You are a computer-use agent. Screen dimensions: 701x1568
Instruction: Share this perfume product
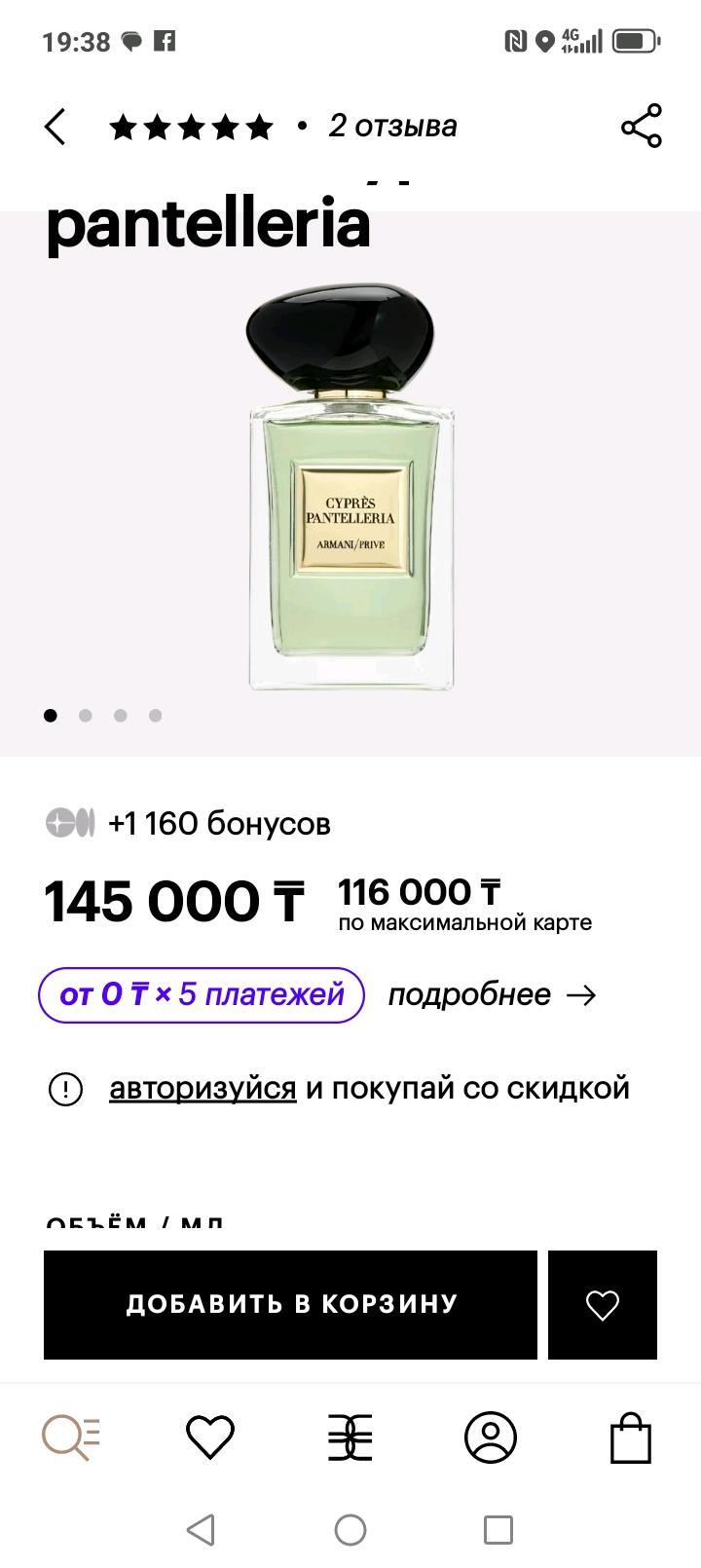coord(641,127)
